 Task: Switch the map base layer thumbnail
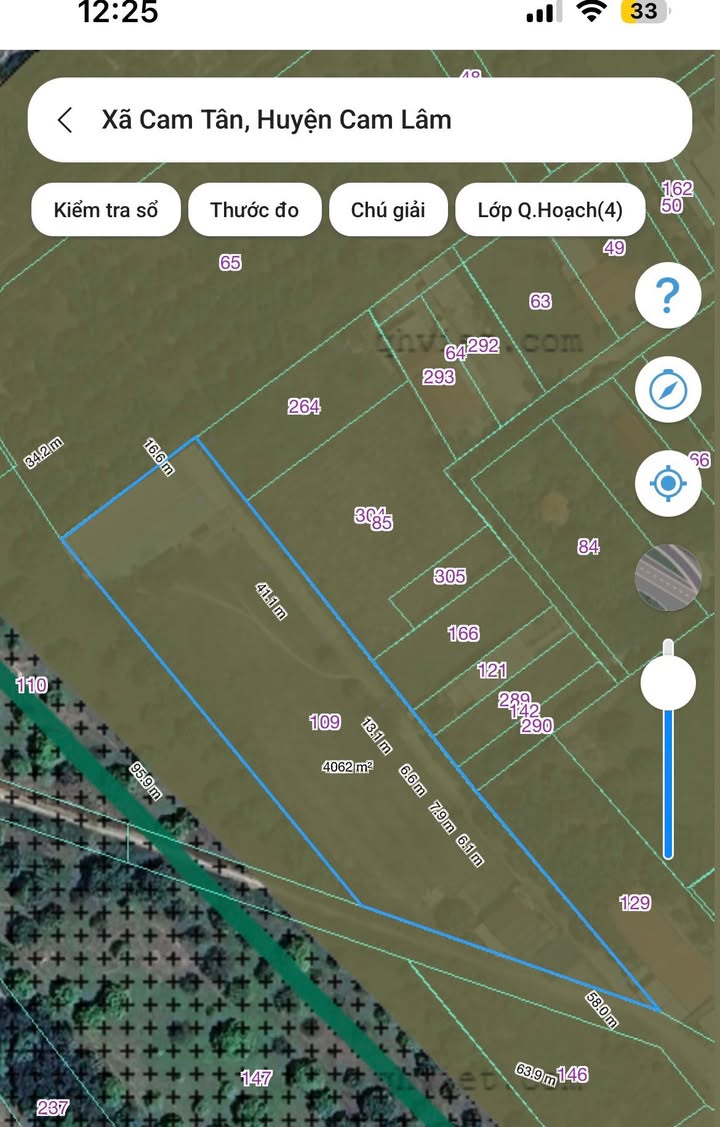(x=667, y=580)
